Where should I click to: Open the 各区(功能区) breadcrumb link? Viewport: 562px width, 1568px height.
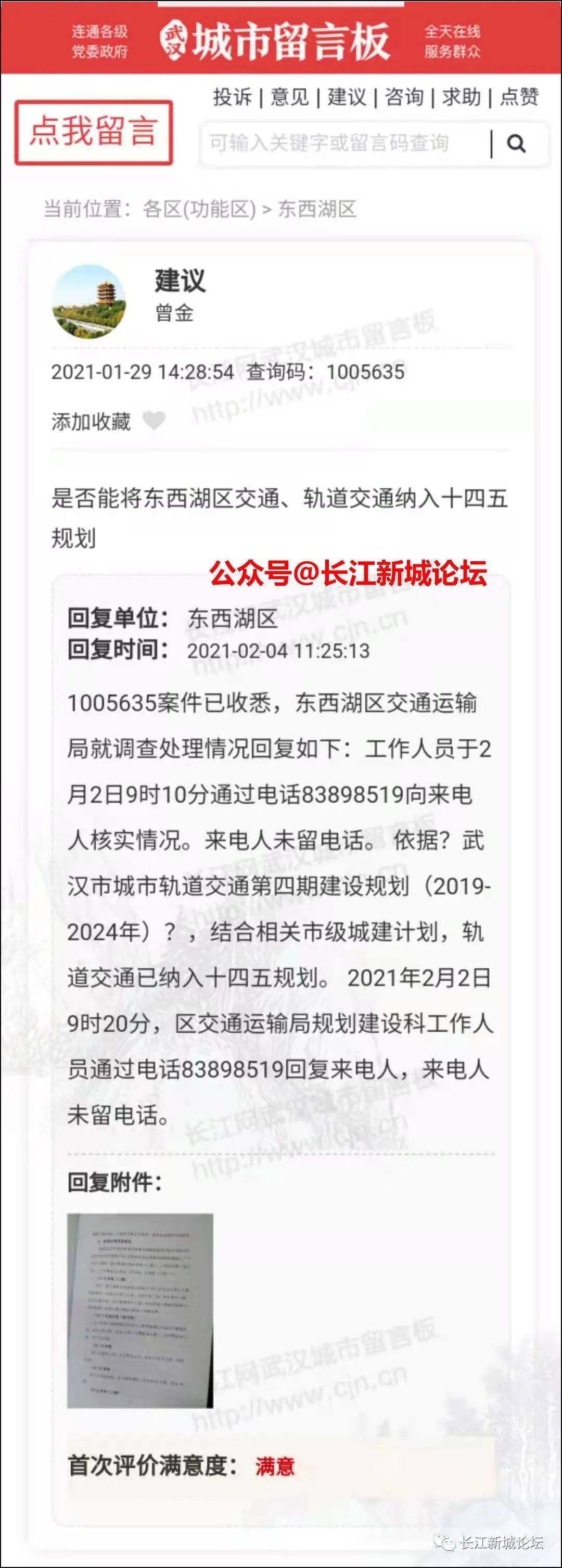(199, 209)
